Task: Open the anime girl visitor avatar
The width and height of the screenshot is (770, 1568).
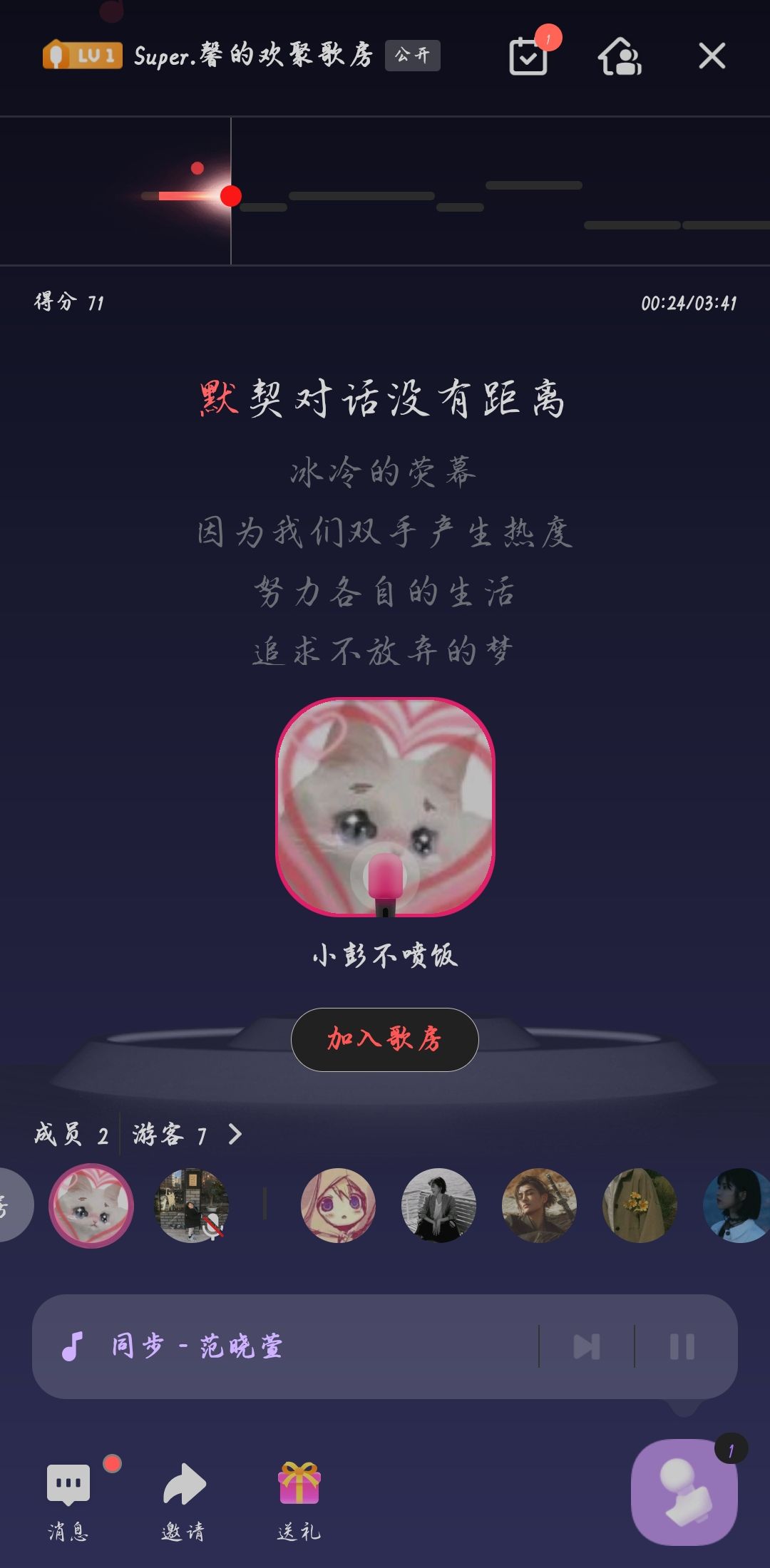Action: point(338,1205)
